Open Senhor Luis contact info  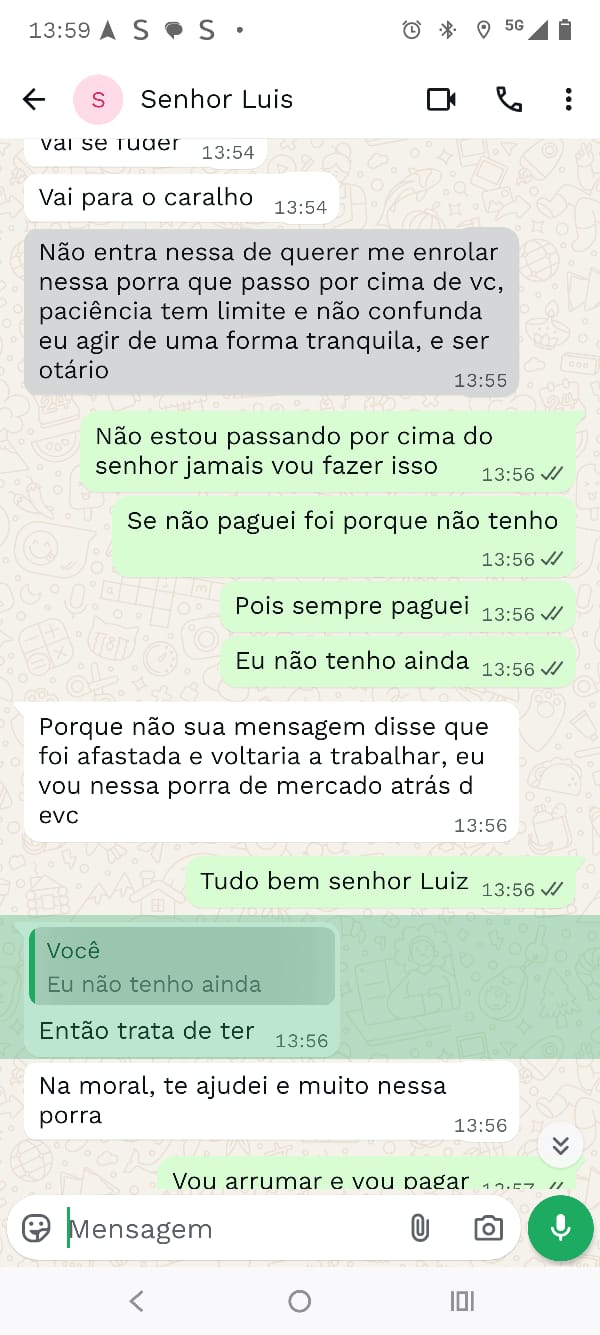216,99
